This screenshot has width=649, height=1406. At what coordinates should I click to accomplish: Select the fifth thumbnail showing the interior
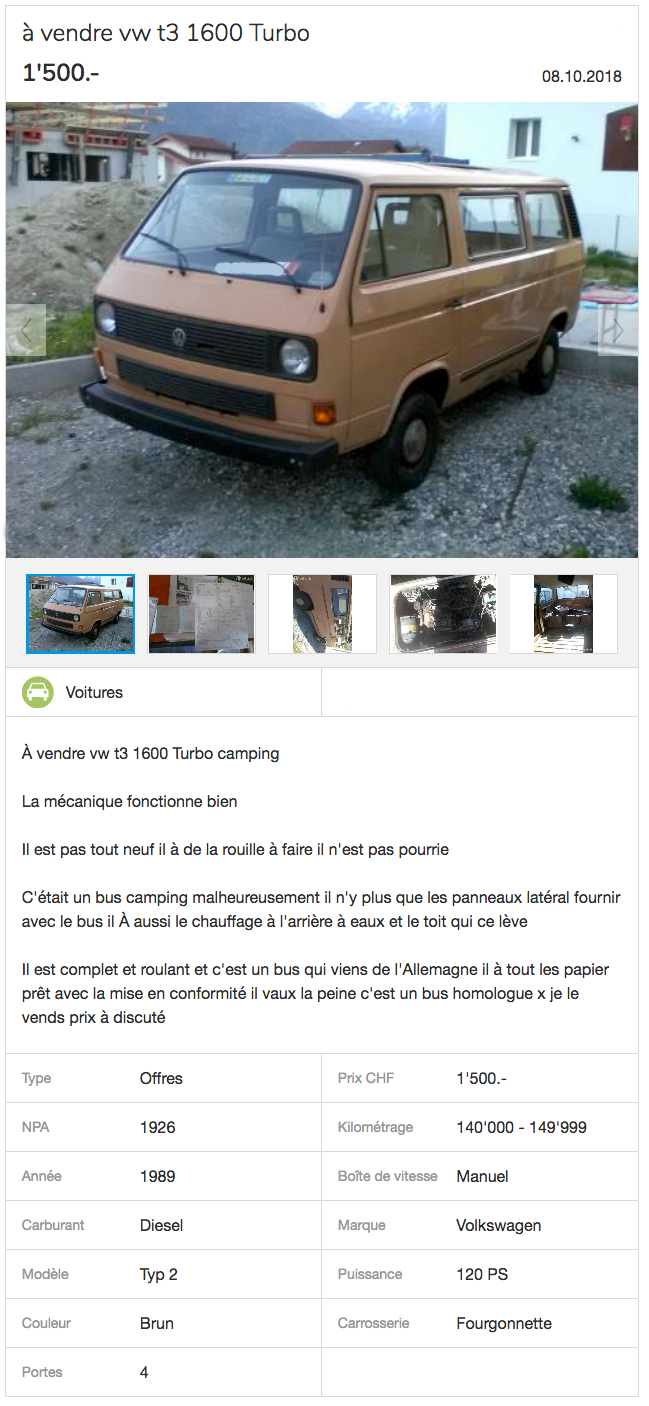563,614
